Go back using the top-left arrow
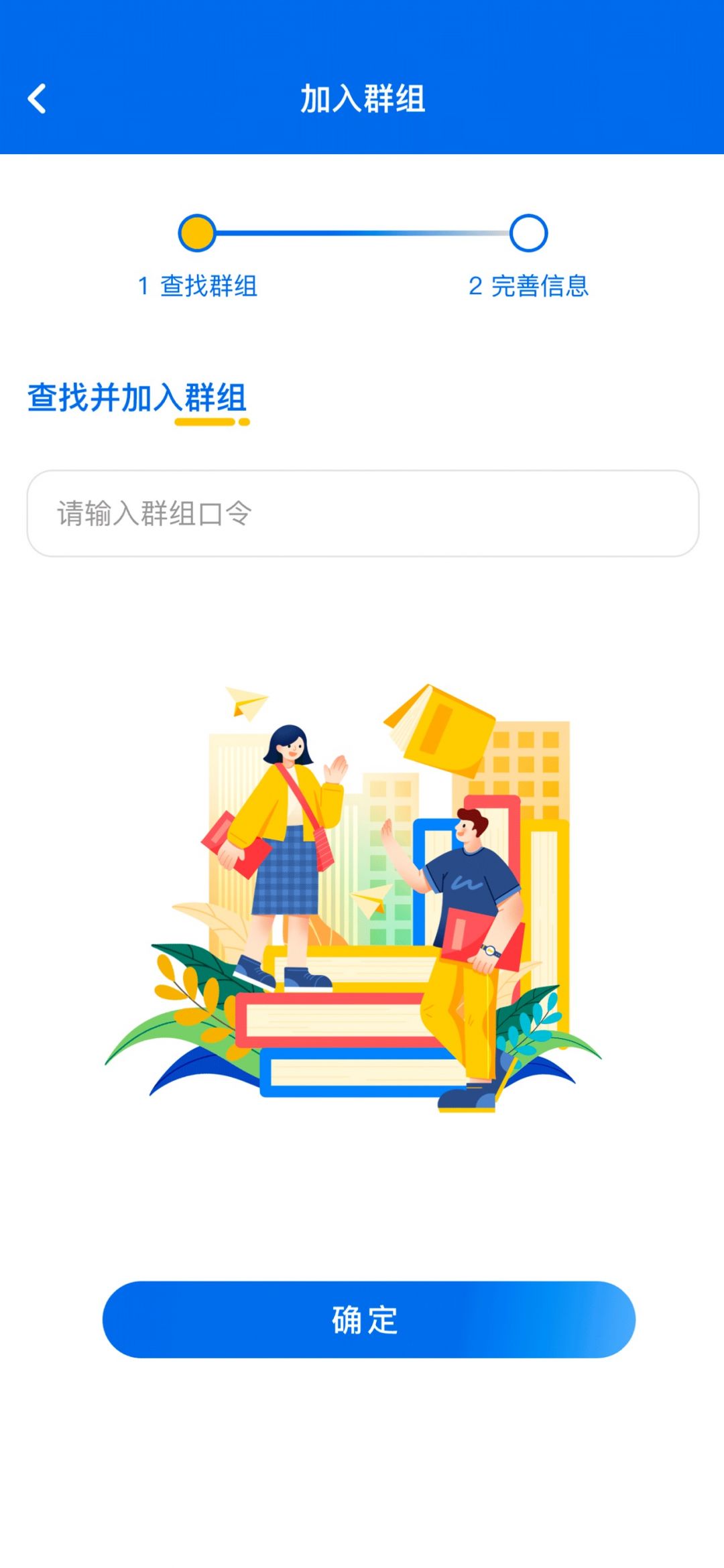The image size is (724, 1568). (x=37, y=99)
